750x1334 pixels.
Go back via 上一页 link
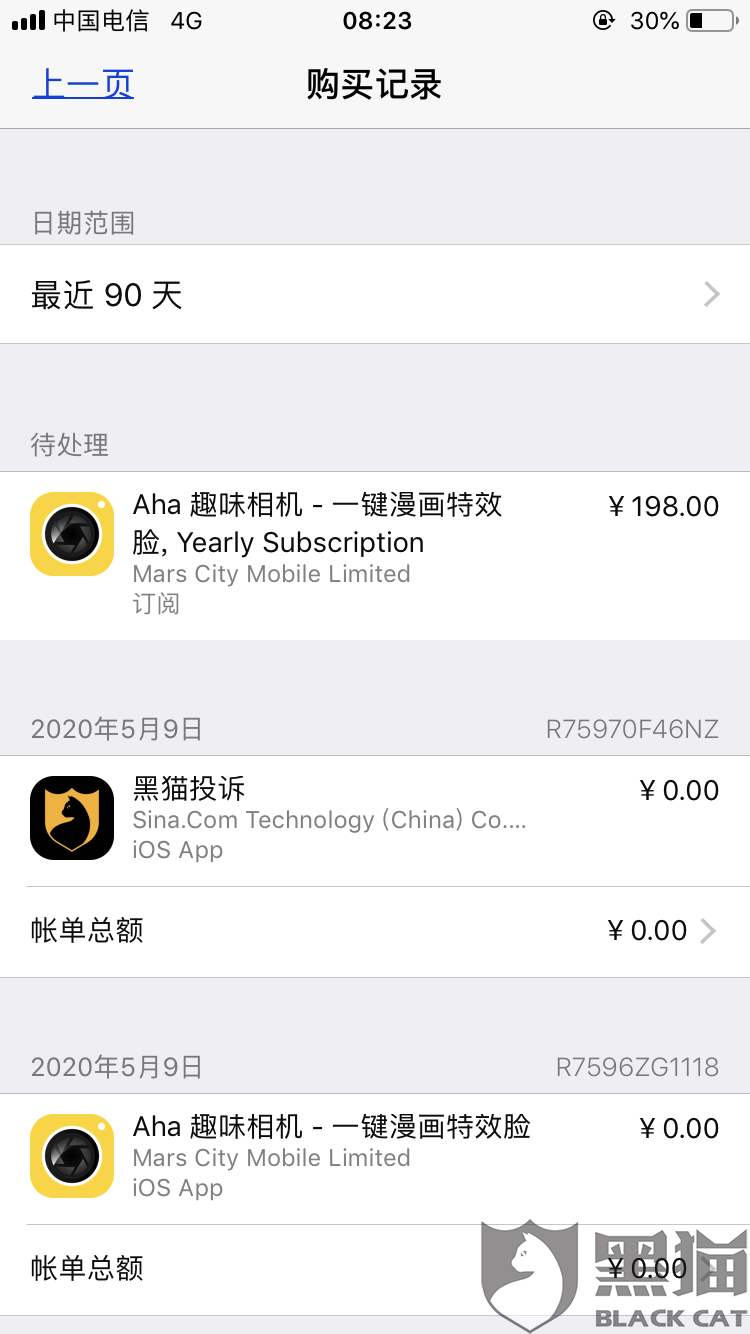[83, 85]
